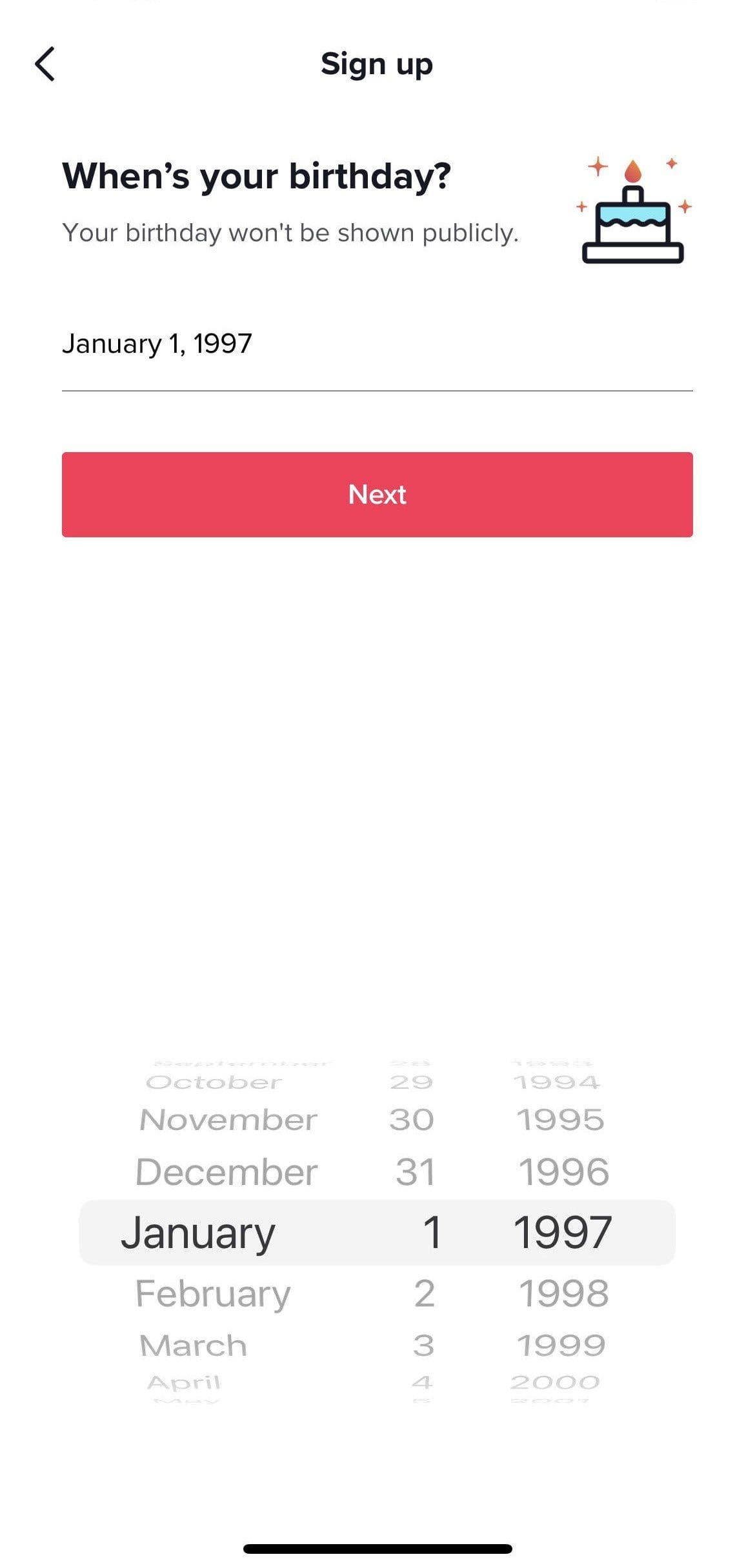Viewport: 755px width, 1568px height.
Task: Pick March in the month wheel
Action: click(x=194, y=1345)
